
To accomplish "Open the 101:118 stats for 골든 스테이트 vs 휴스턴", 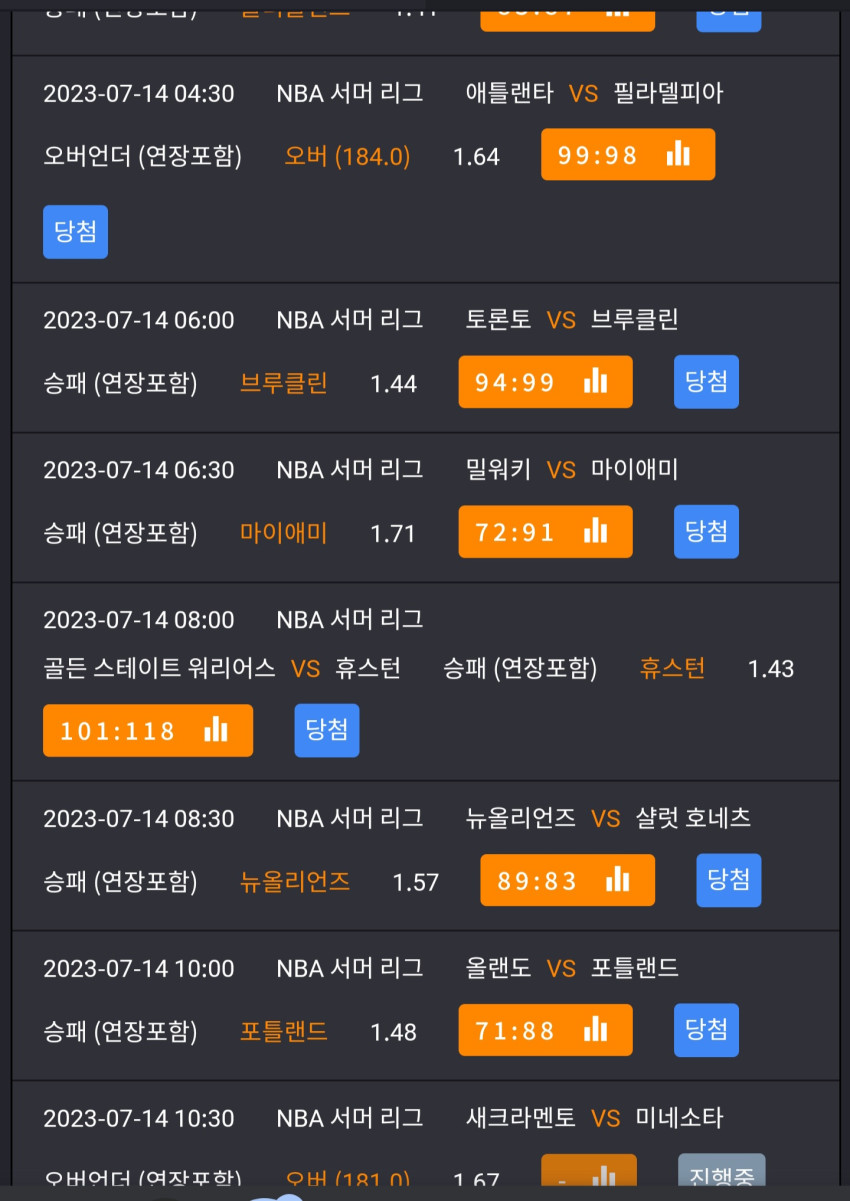I will pyautogui.click(x=148, y=730).
